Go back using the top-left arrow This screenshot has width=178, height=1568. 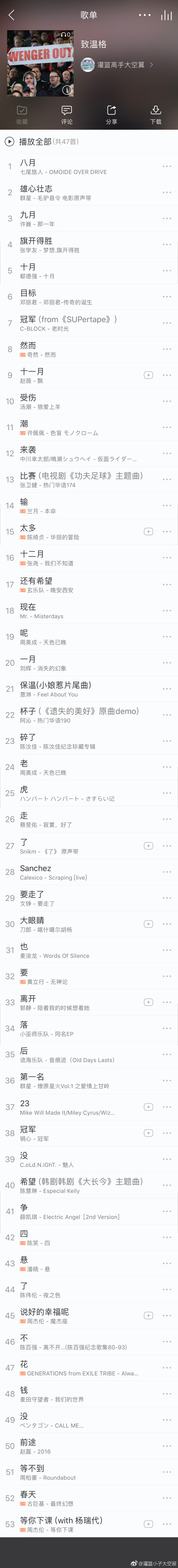[x=12, y=15]
